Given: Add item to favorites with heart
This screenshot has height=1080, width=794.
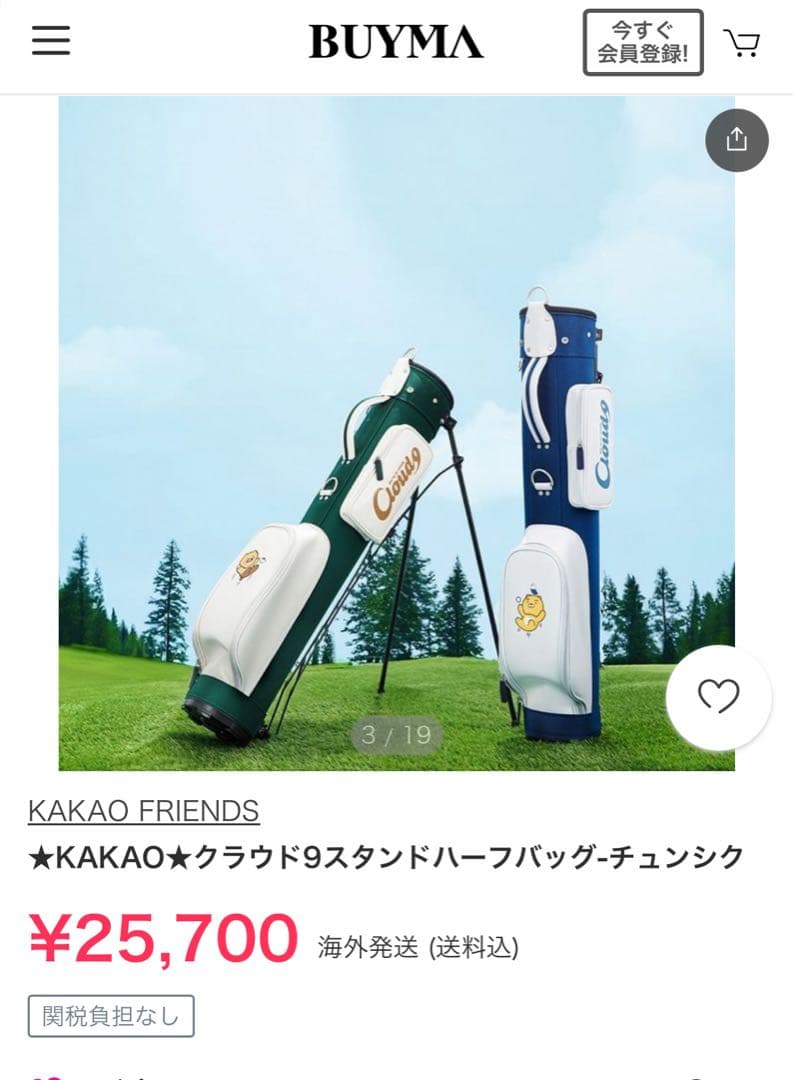Looking at the screenshot, I should click(718, 697).
